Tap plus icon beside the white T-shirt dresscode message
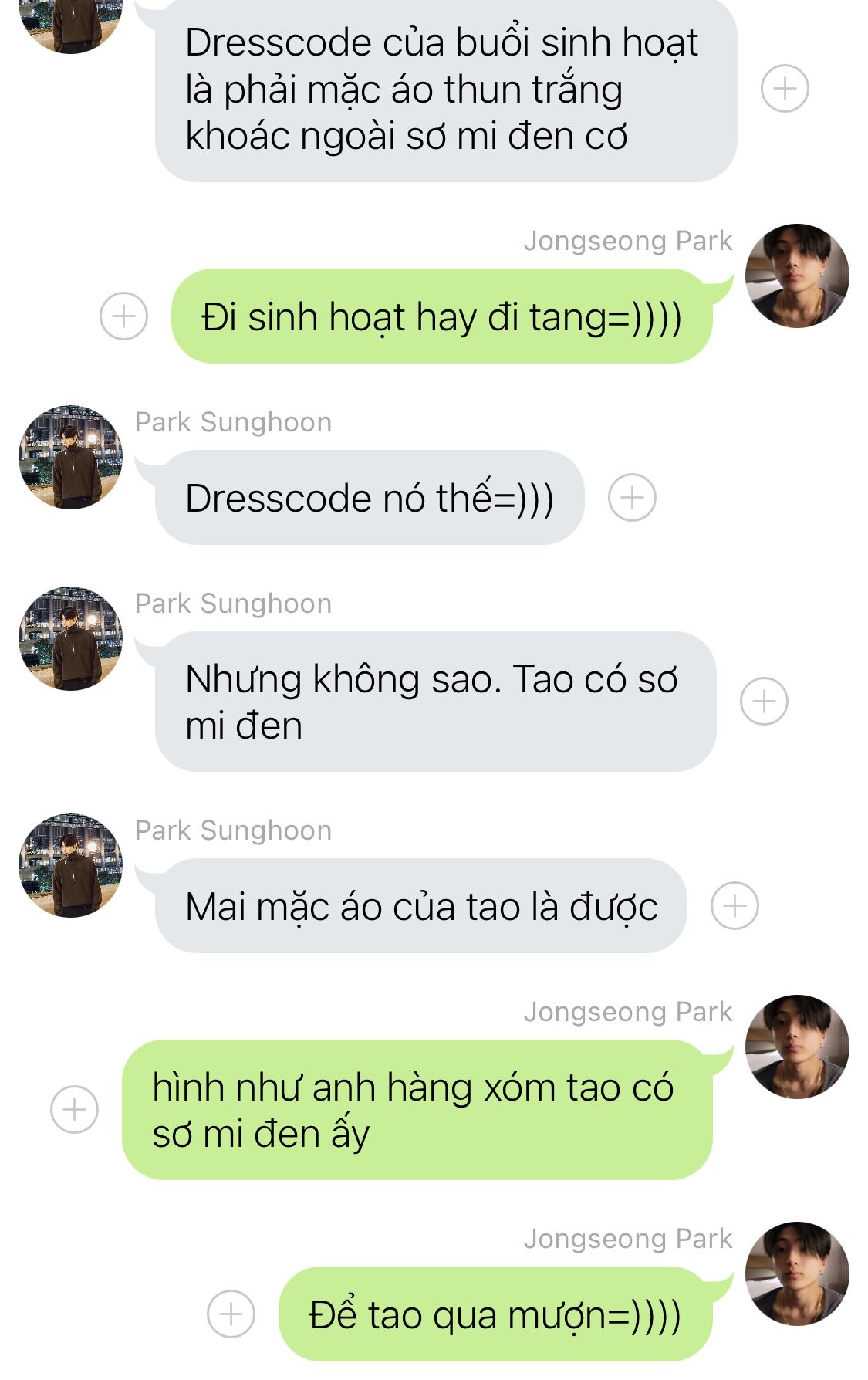The width and height of the screenshot is (868, 1380). point(784,89)
